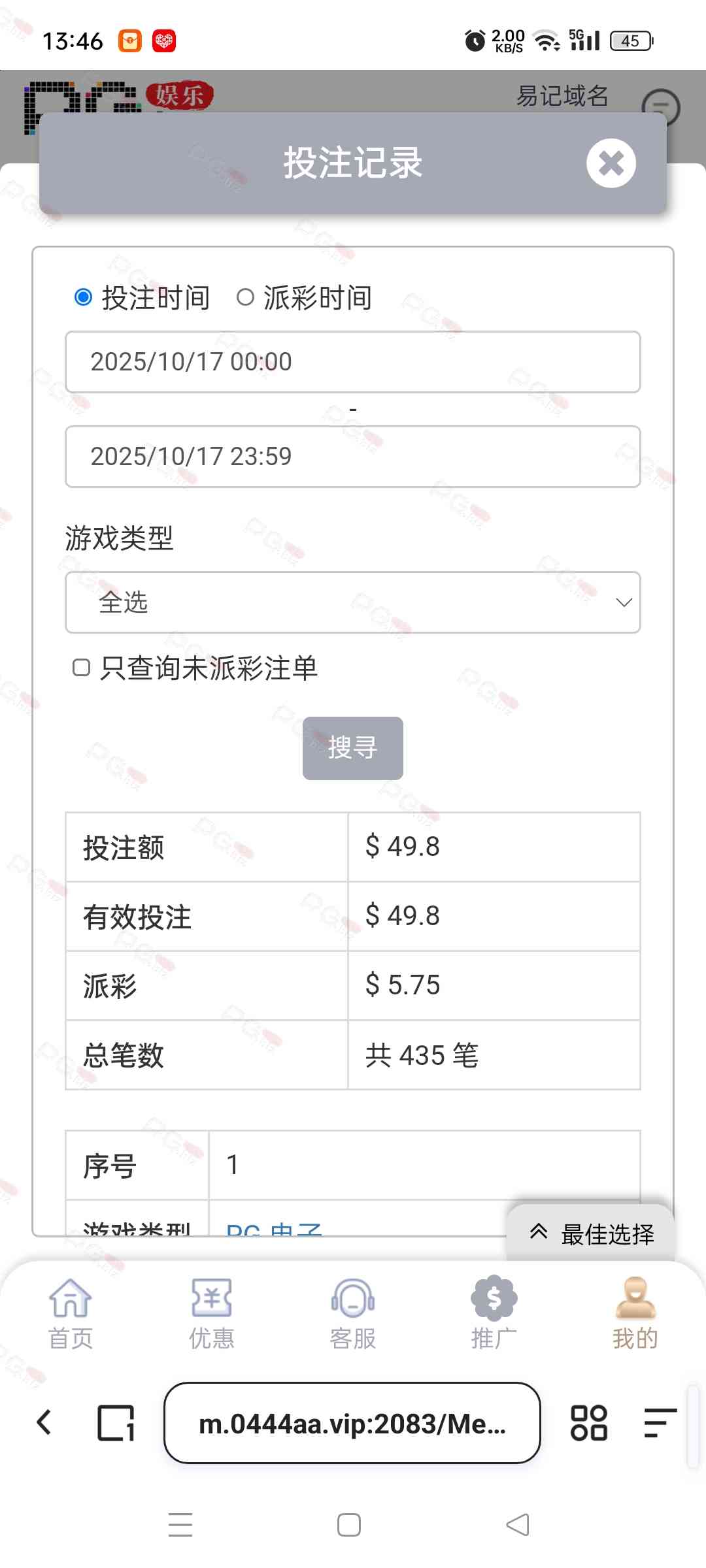The width and height of the screenshot is (706, 1568).
Task: Close the 投注记录 dialog
Action: click(611, 163)
